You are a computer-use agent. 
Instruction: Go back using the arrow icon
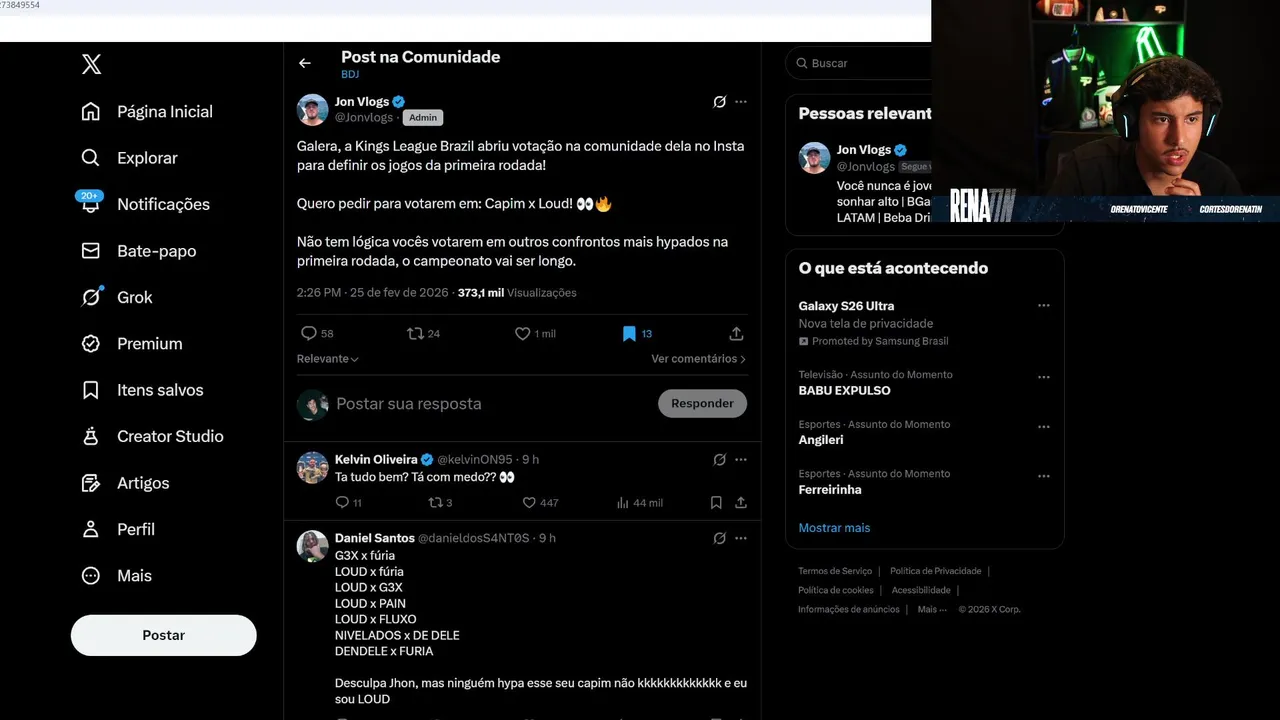click(305, 63)
